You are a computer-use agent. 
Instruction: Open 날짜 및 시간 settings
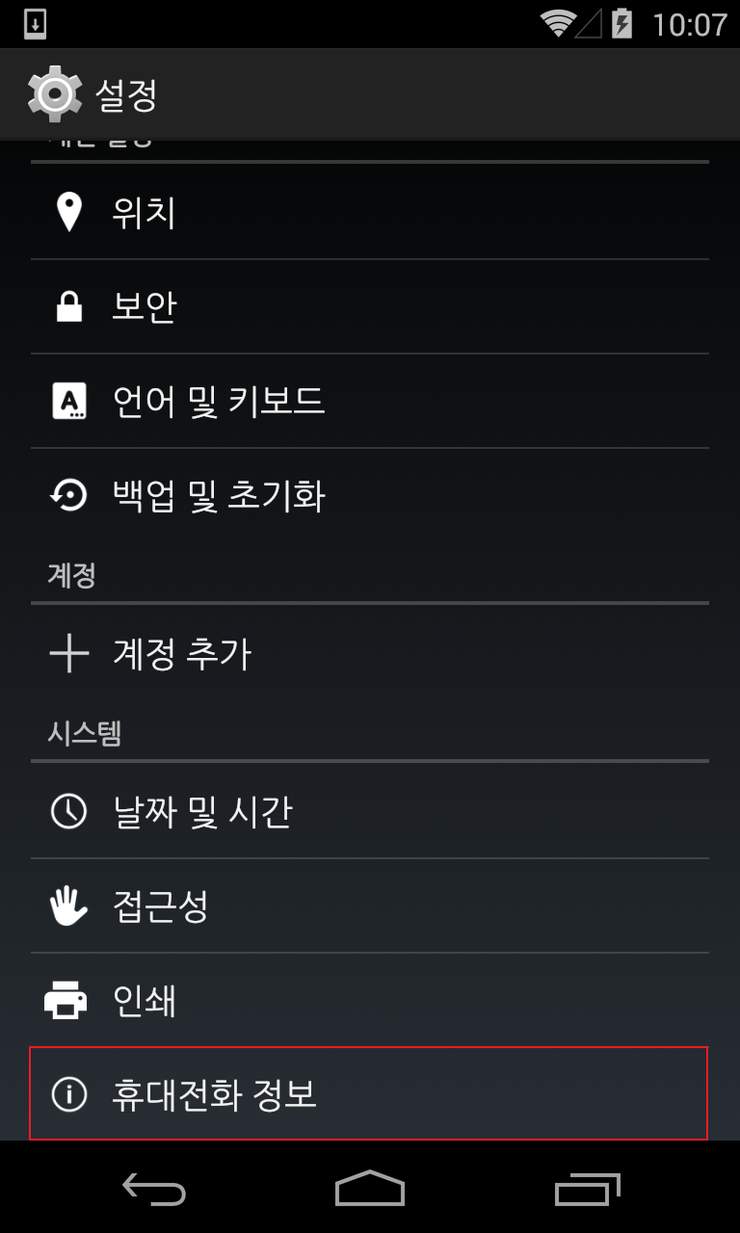tap(368, 811)
